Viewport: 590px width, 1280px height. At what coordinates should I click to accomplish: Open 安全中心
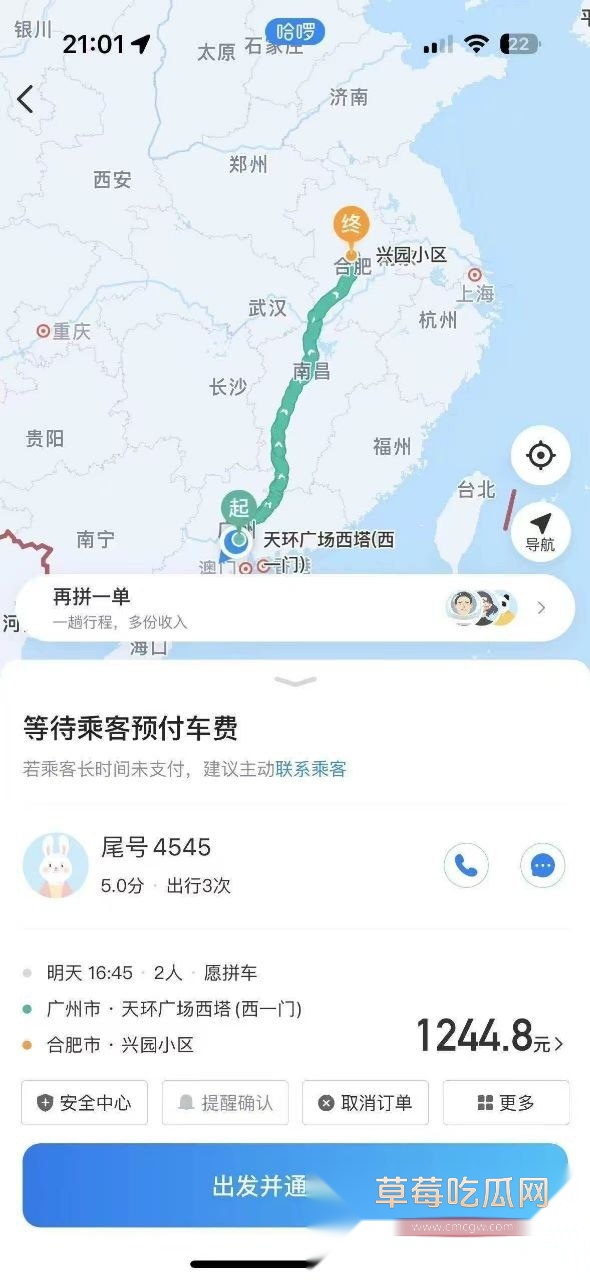(85, 1103)
